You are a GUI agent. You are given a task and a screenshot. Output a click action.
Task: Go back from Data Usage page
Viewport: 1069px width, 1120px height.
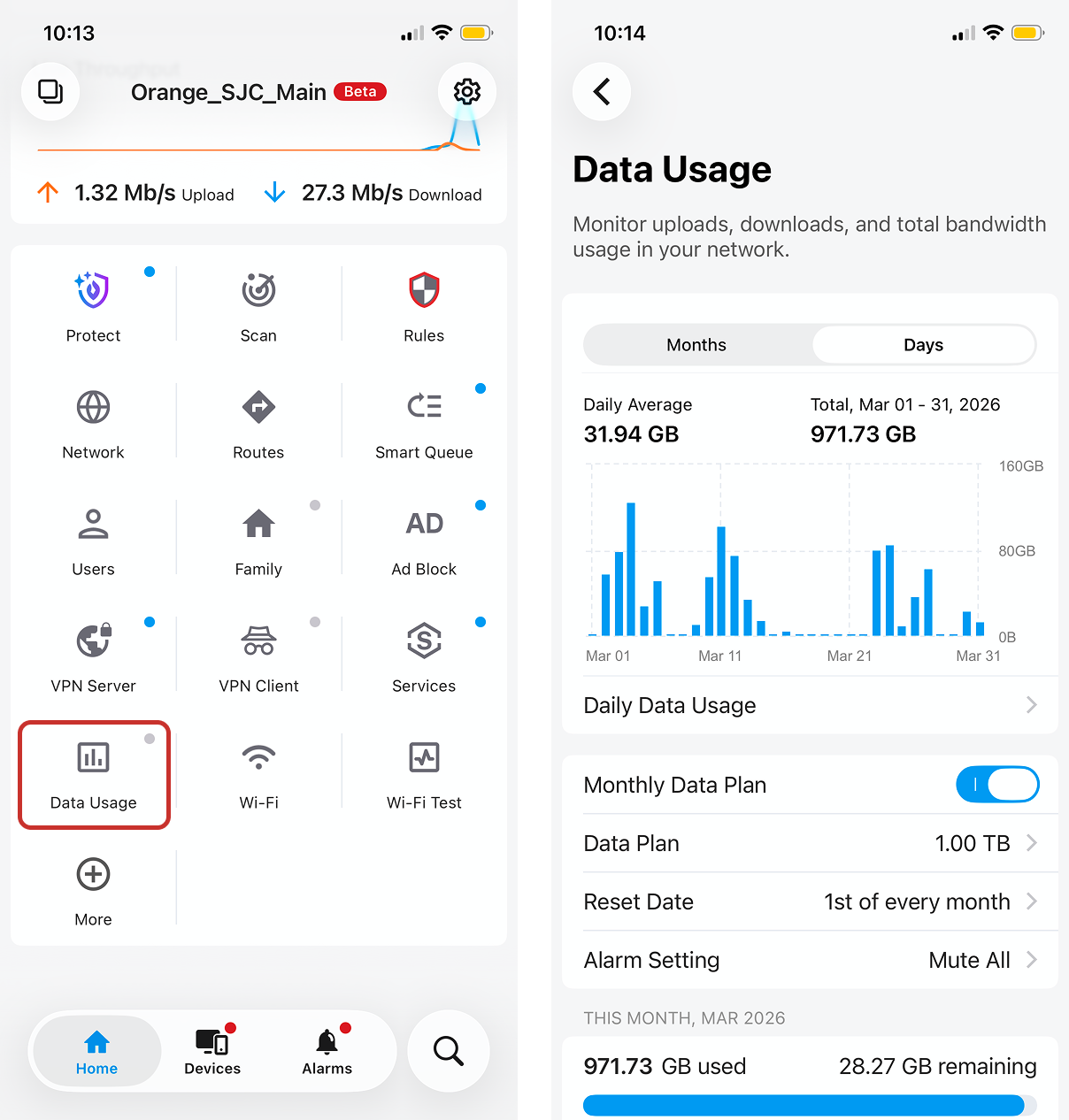click(x=602, y=91)
